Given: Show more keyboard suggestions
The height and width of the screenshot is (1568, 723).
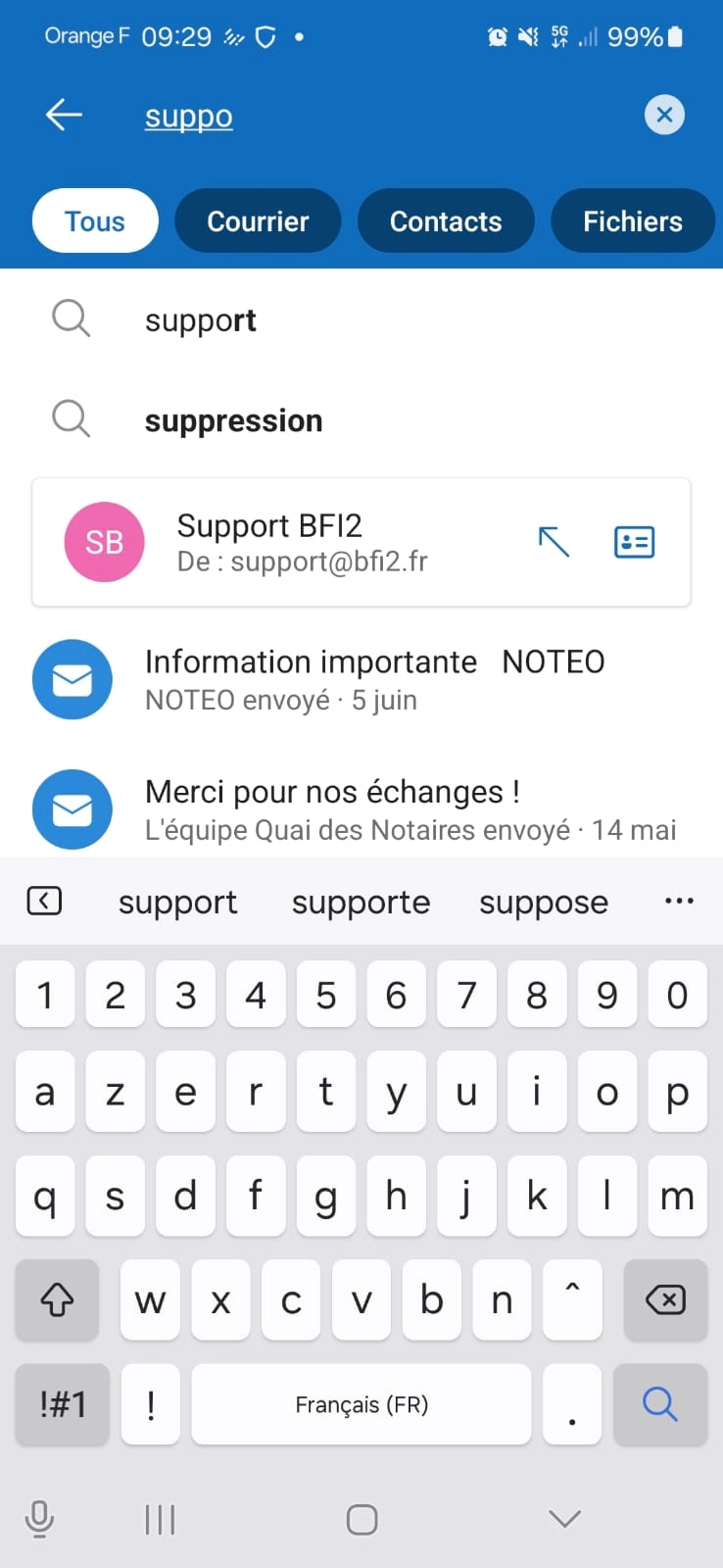Looking at the screenshot, I should pos(679,901).
